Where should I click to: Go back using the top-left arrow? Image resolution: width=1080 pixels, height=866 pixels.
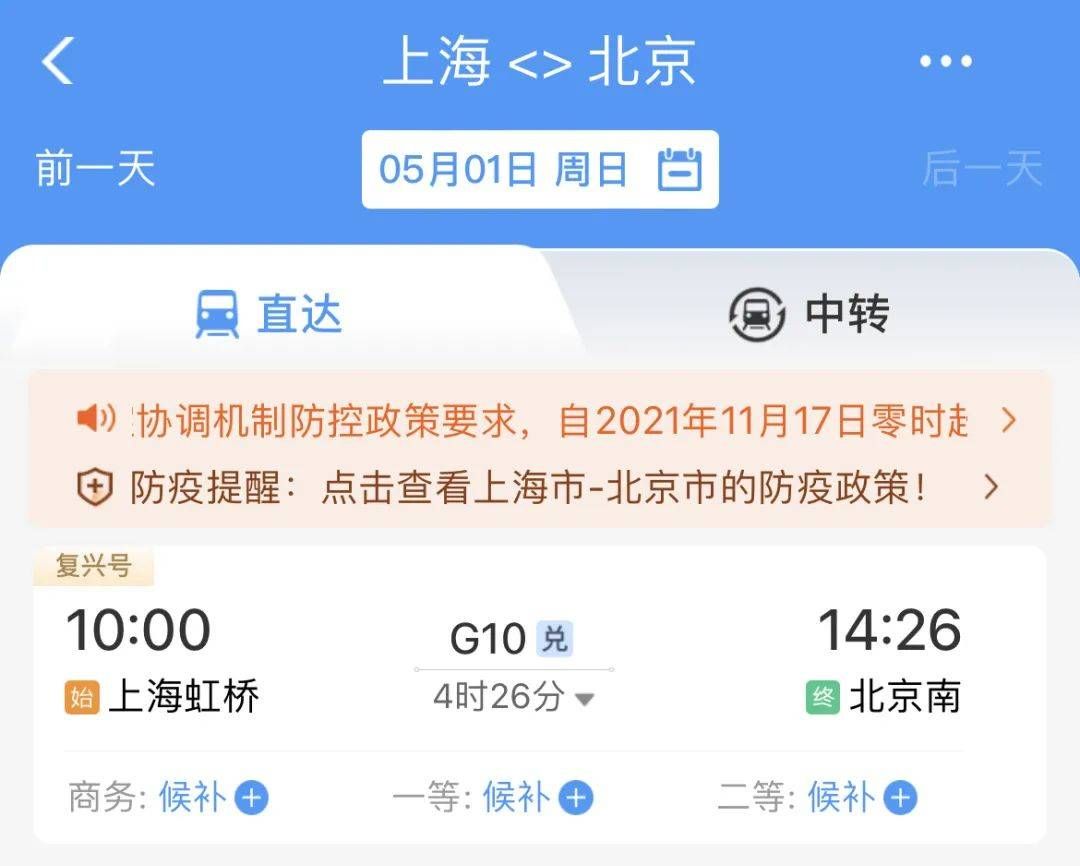point(58,61)
